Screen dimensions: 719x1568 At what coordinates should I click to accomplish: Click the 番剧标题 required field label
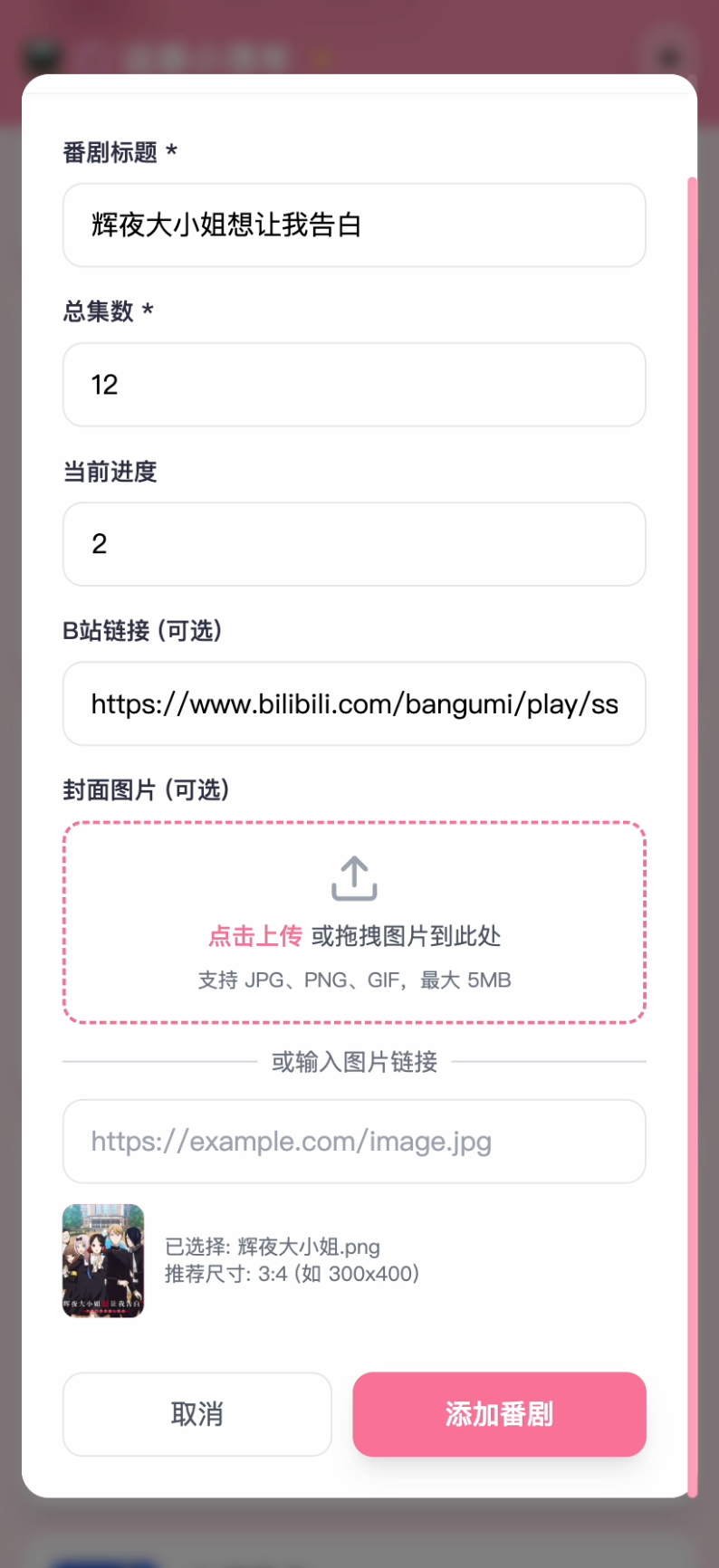click(x=119, y=152)
